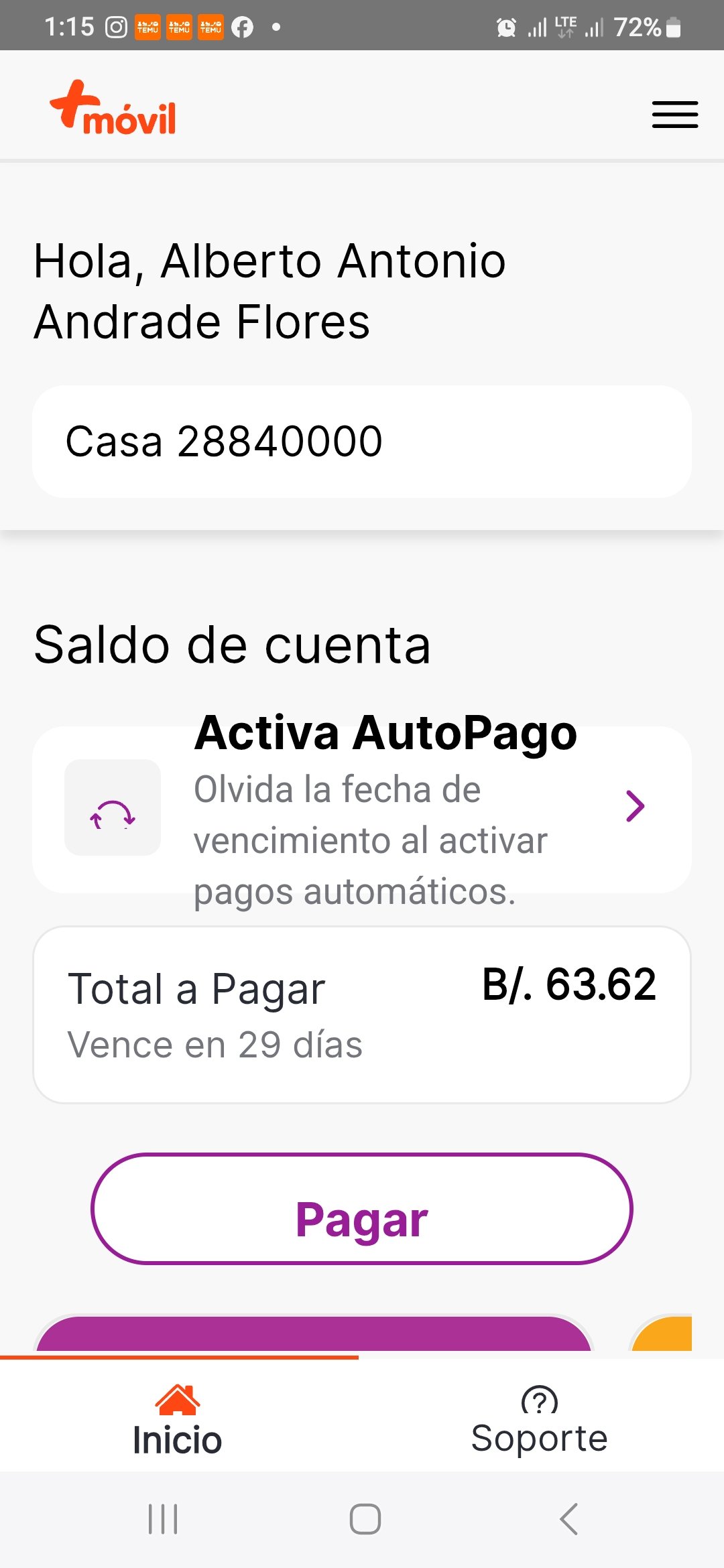Tap the Pagar button
The image size is (724, 1568).
coord(361,1208)
